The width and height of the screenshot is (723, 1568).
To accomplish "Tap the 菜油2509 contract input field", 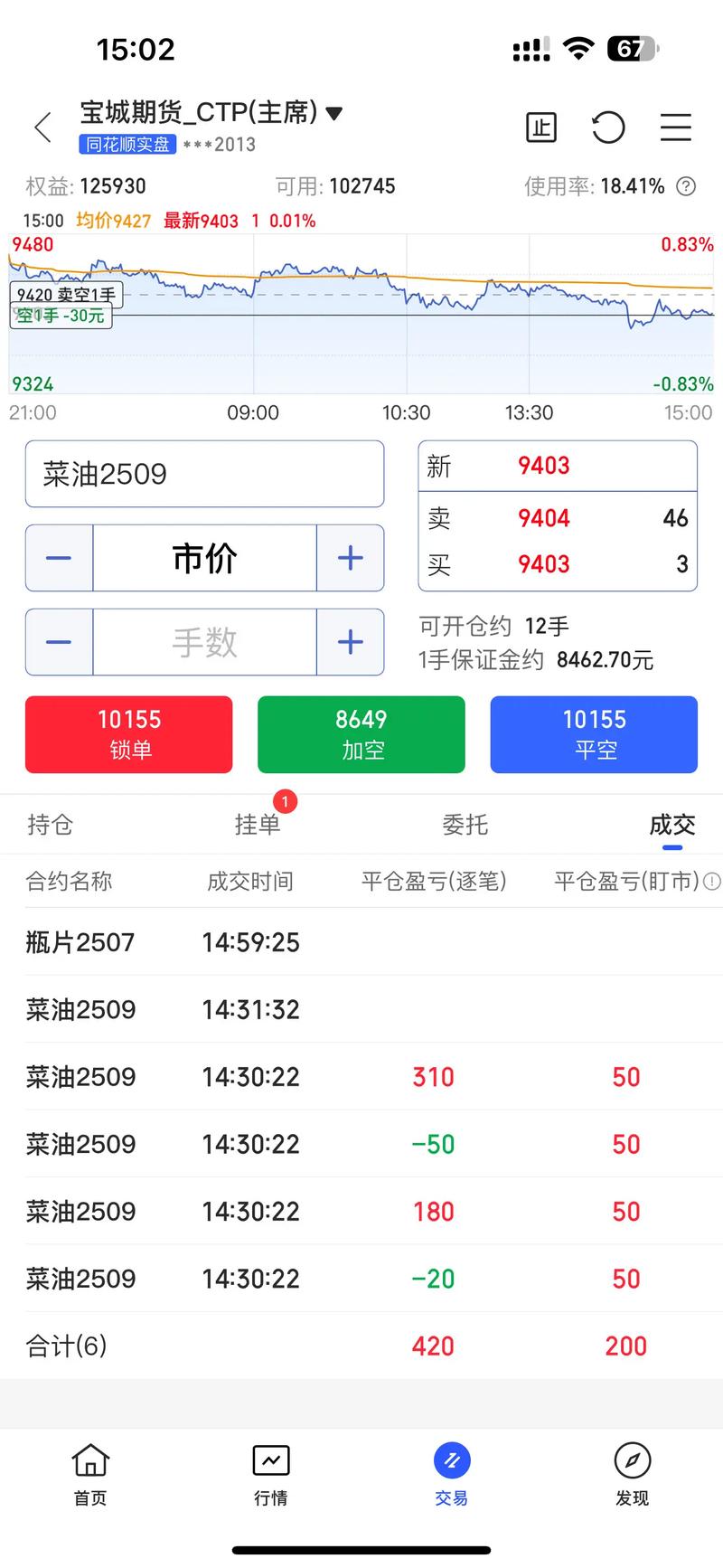I will [204, 474].
